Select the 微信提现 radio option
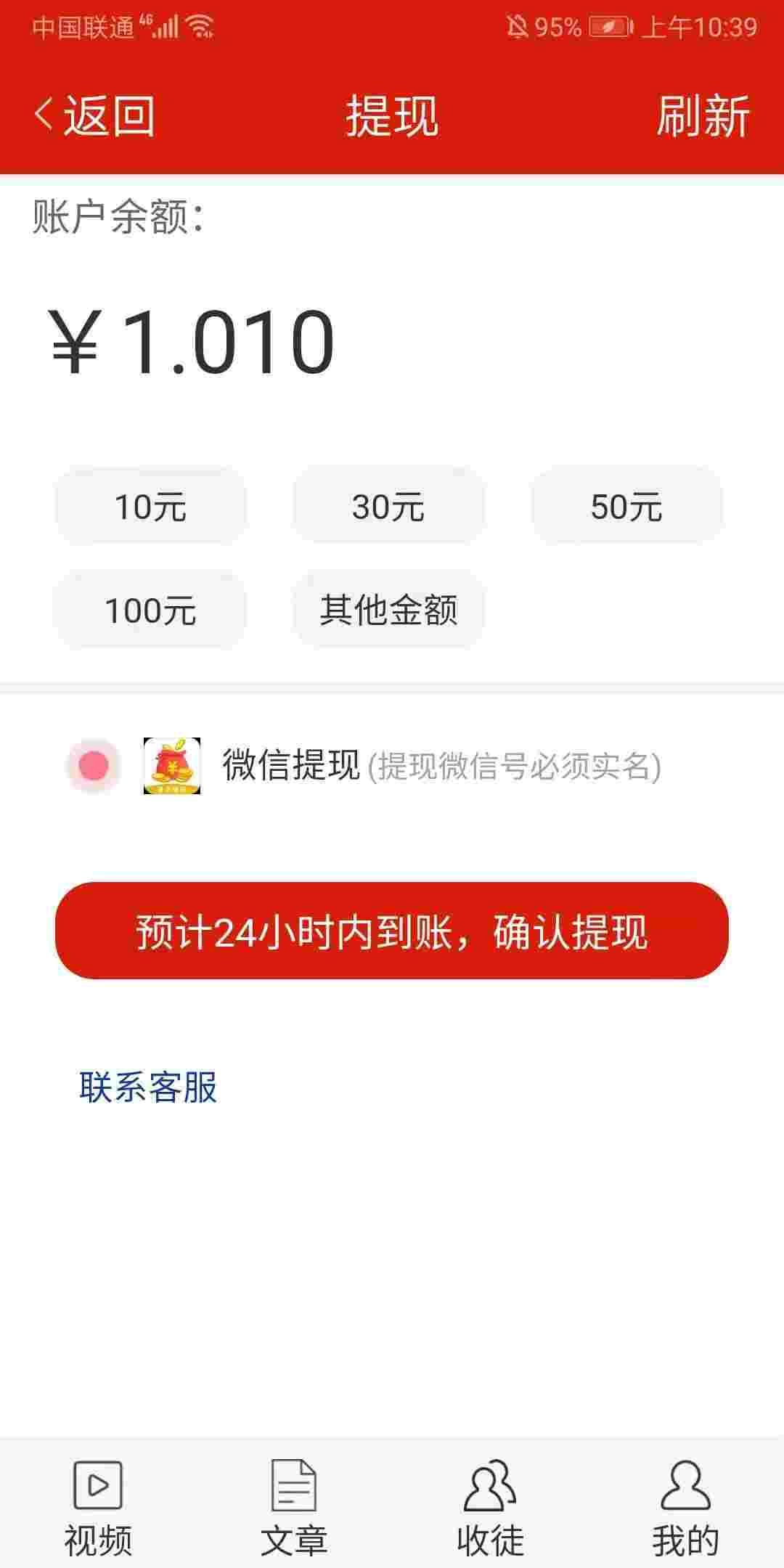Image resolution: width=784 pixels, height=1568 pixels. 94,765
